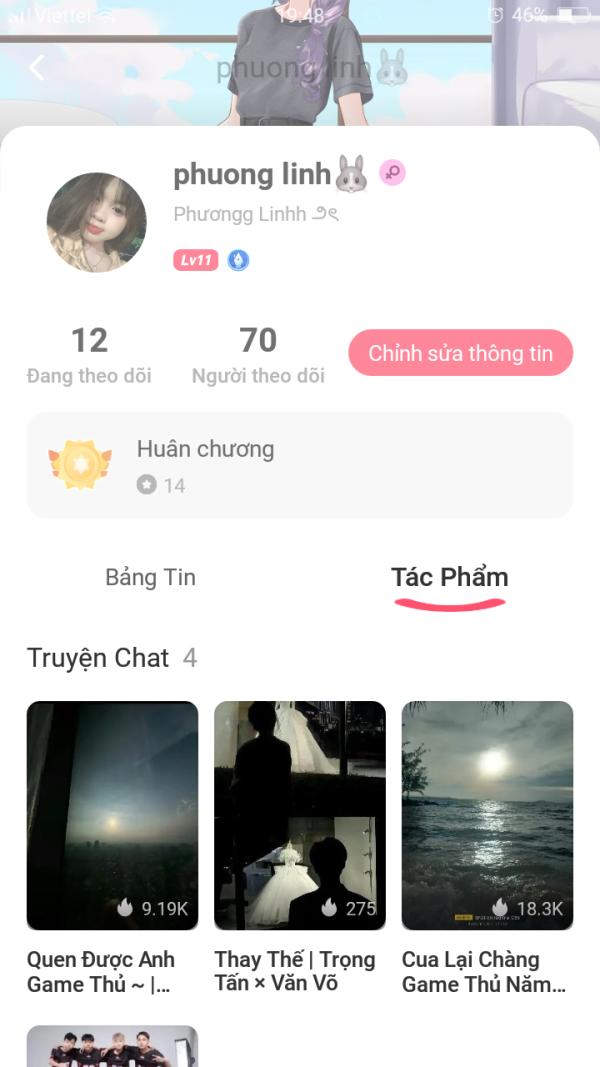600x1067 pixels.
Task: Open story Cua Lại Chàng Game Thủ Năm
Action: point(487,815)
